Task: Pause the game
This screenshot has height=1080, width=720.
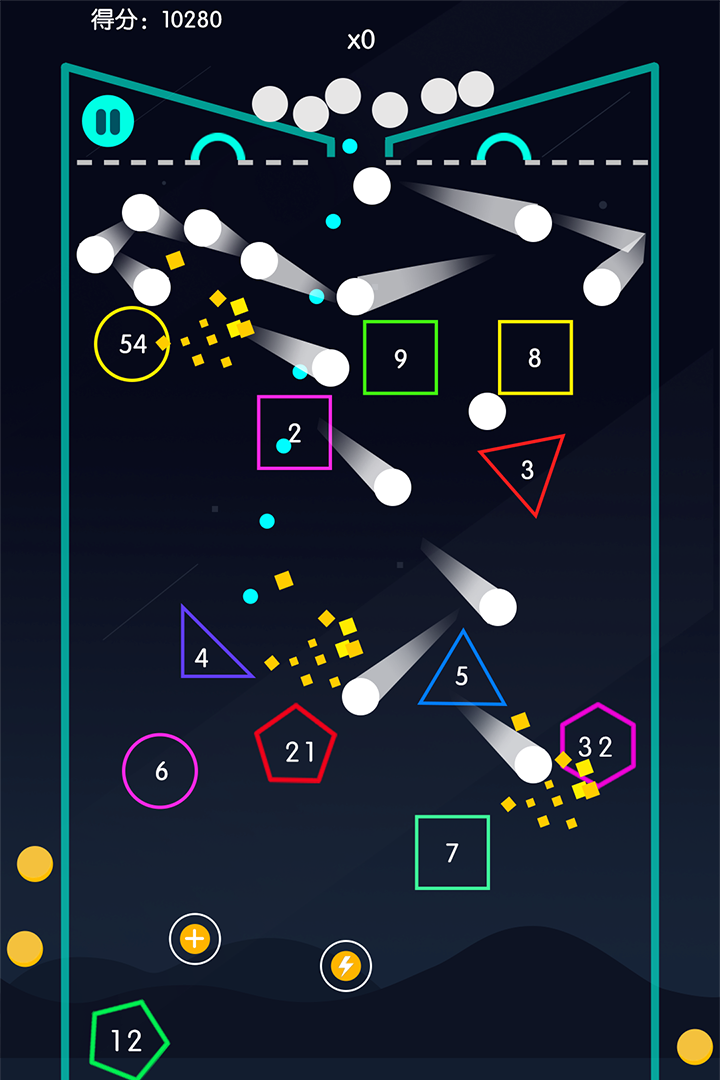Action: pos(108,121)
